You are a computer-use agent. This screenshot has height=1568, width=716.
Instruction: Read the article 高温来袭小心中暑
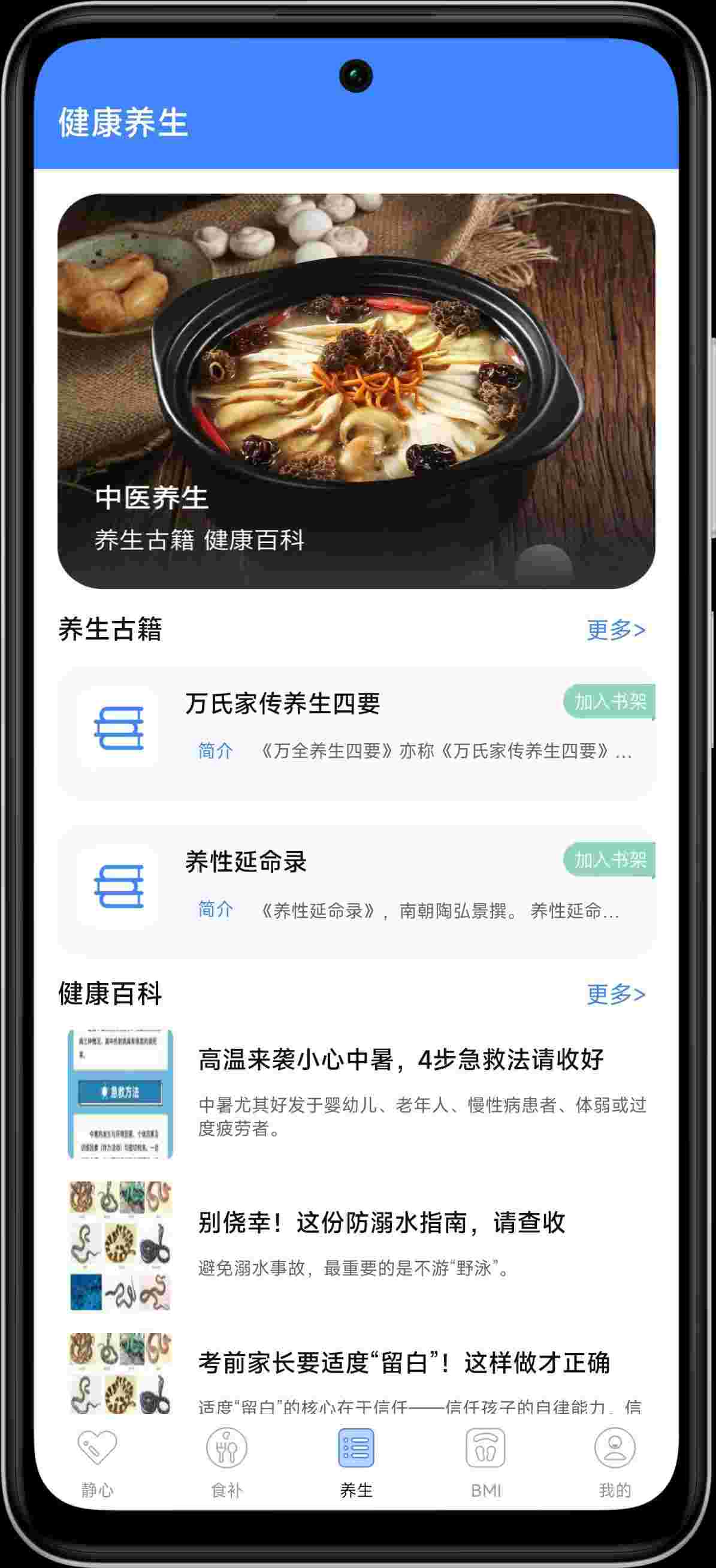(400, 1060)
